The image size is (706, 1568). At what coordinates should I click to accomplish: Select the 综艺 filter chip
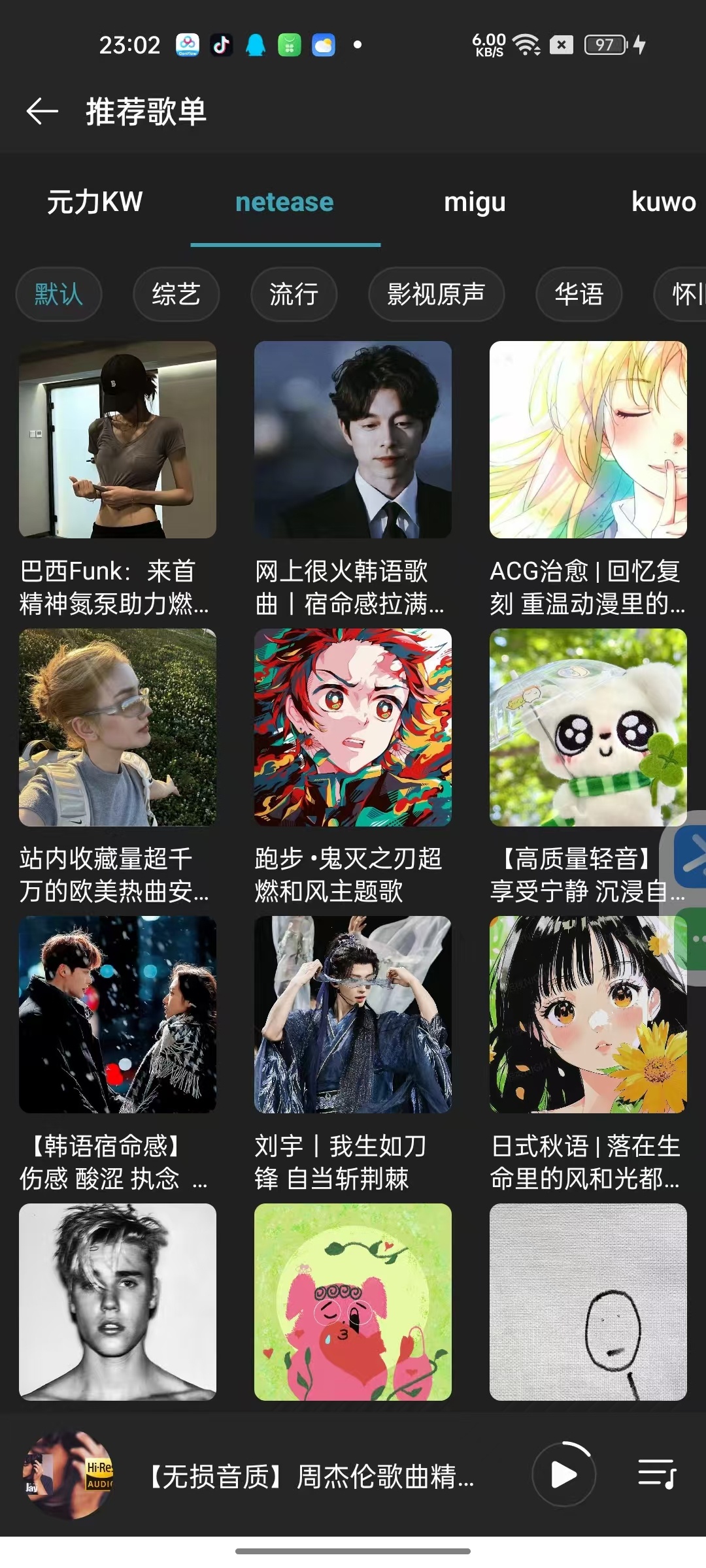pyautogui.click(x=176, y=294)
